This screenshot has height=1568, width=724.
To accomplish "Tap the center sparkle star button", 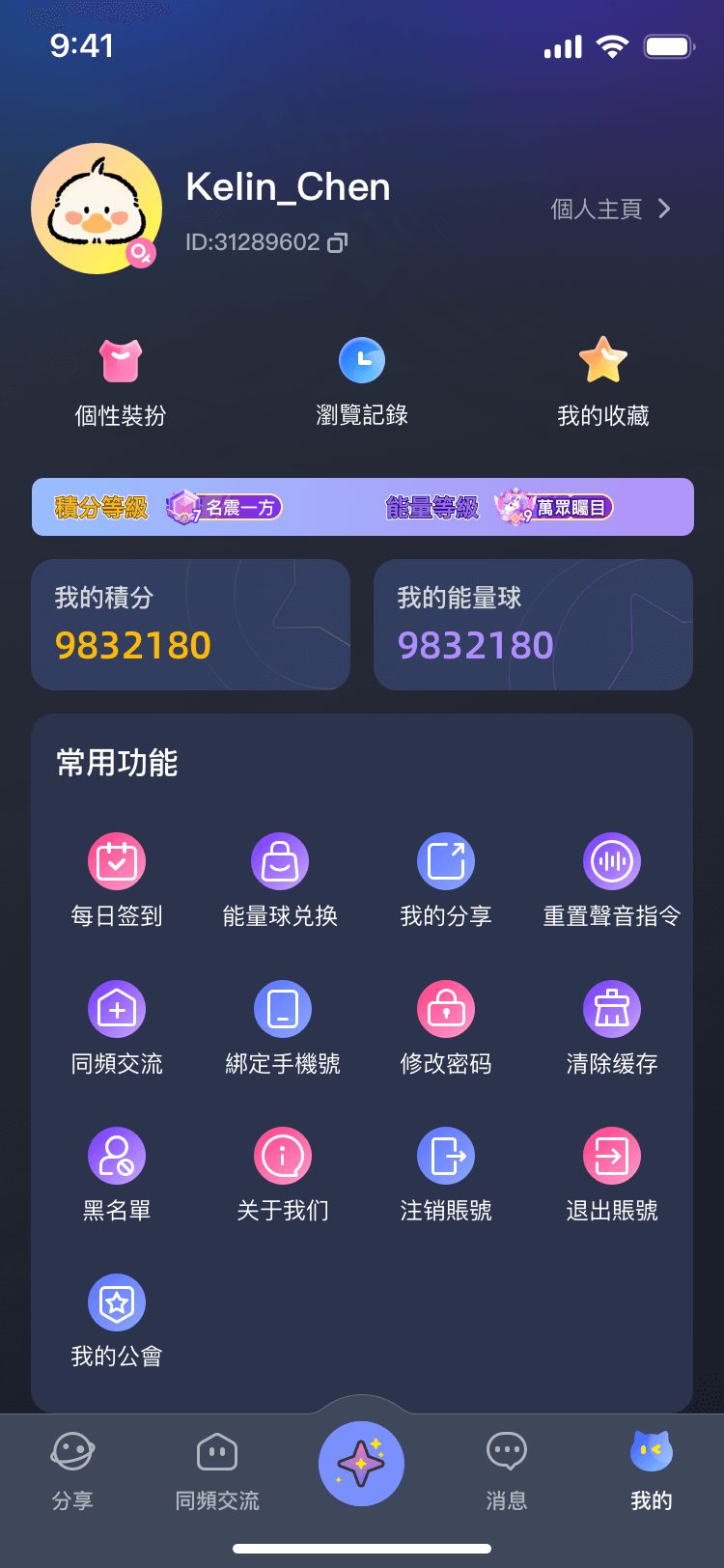I will coord(362,1463).
